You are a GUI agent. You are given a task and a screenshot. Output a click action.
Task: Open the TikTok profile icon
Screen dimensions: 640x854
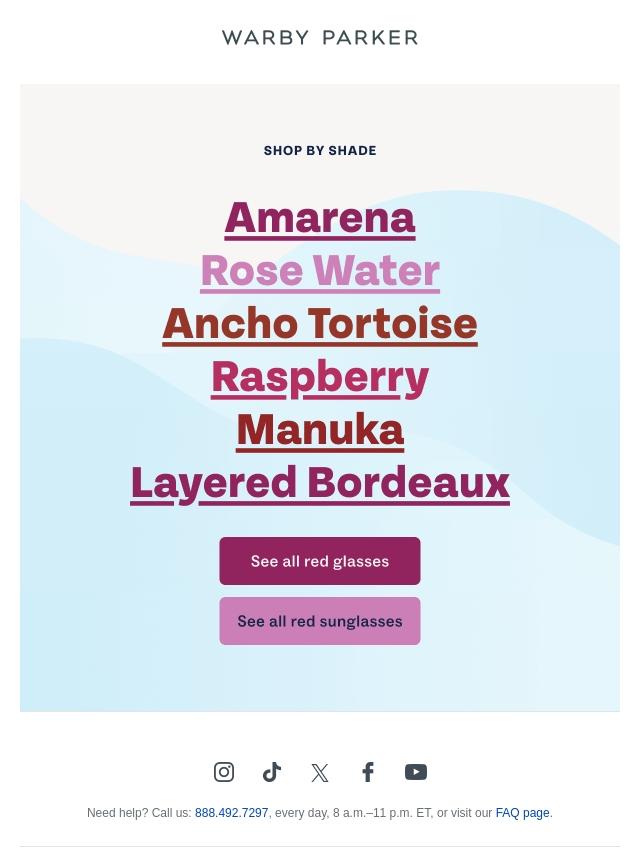coord(272,772)
